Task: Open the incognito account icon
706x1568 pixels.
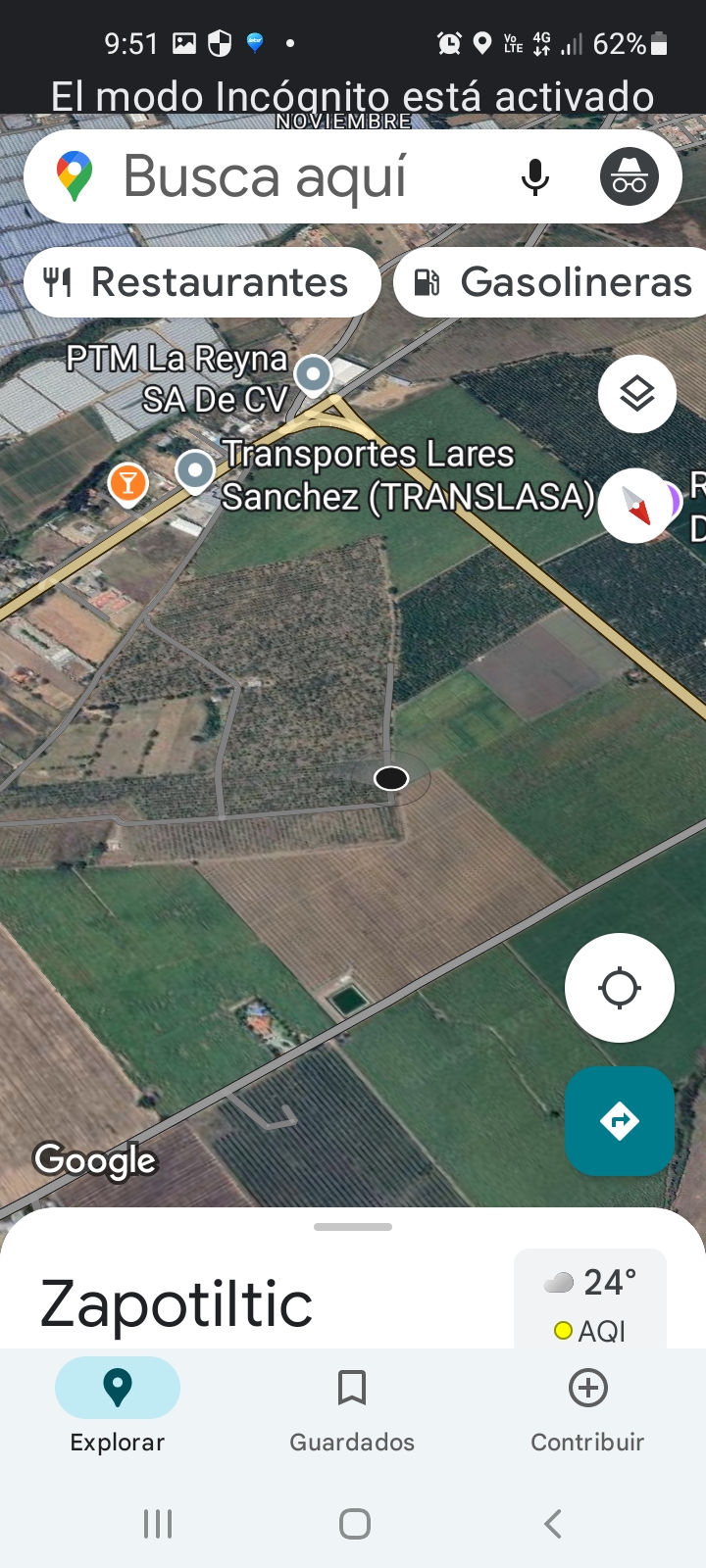Action: pyautogui.click(x=629, y=177)
